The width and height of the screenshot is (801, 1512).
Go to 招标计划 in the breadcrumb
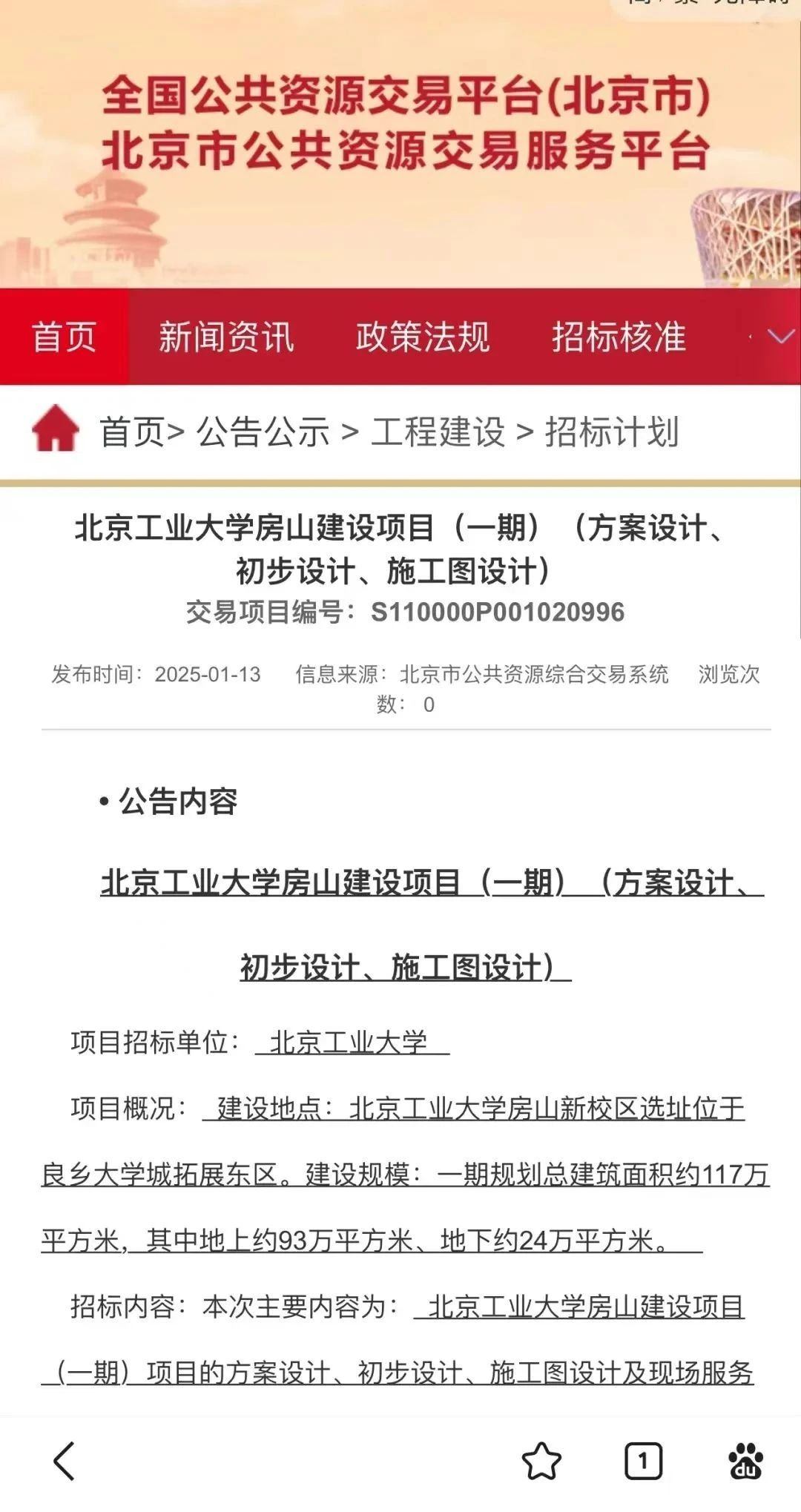pyautogui.click(x=612, y=432)
